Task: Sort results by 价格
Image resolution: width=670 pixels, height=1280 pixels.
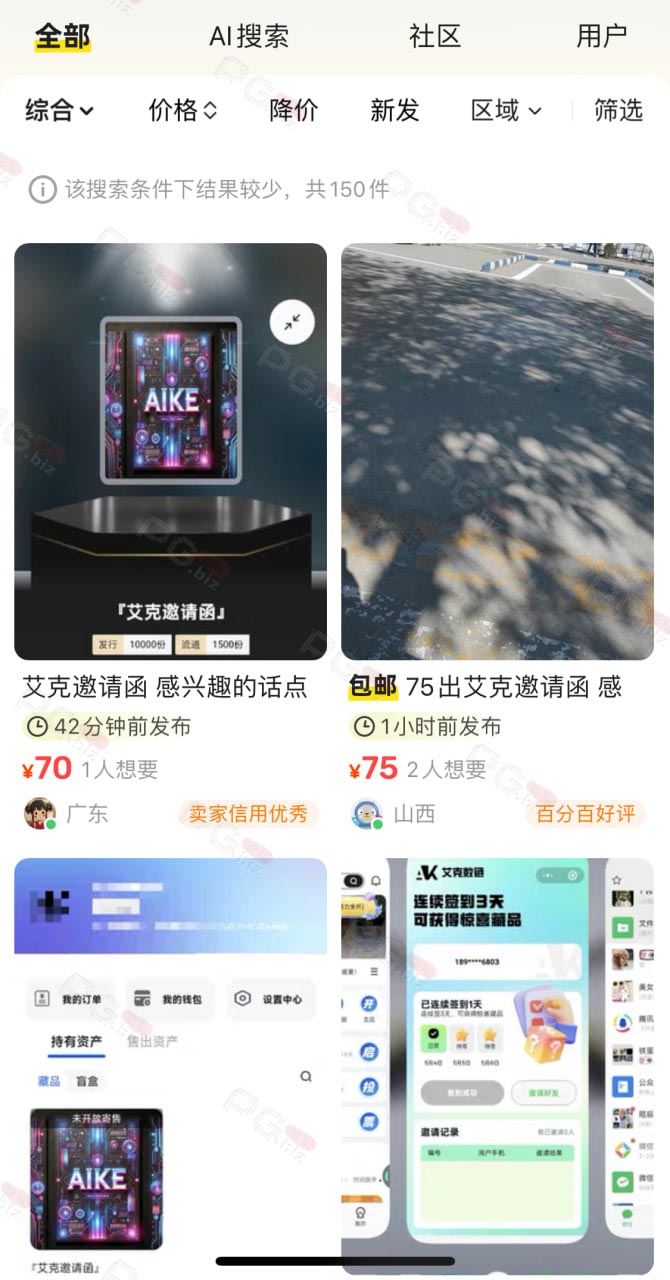Action: pos(183,110)
